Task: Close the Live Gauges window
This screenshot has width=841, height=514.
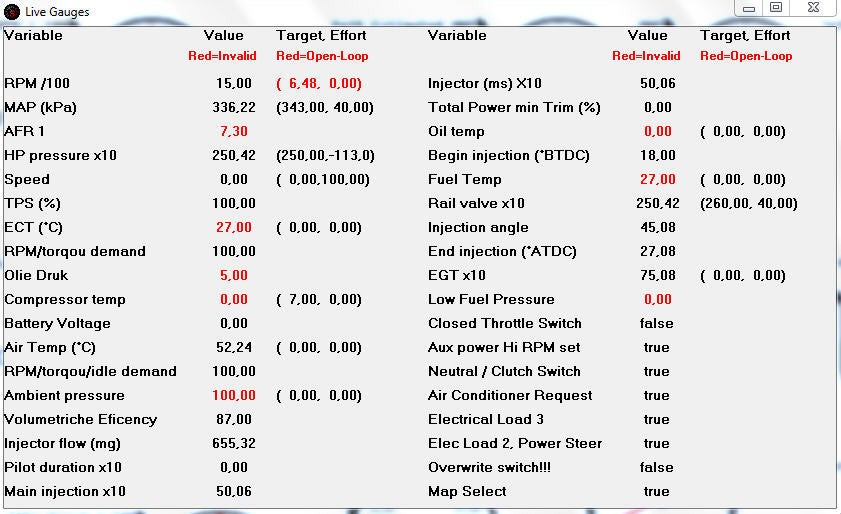Action: (x=813, y=7)
